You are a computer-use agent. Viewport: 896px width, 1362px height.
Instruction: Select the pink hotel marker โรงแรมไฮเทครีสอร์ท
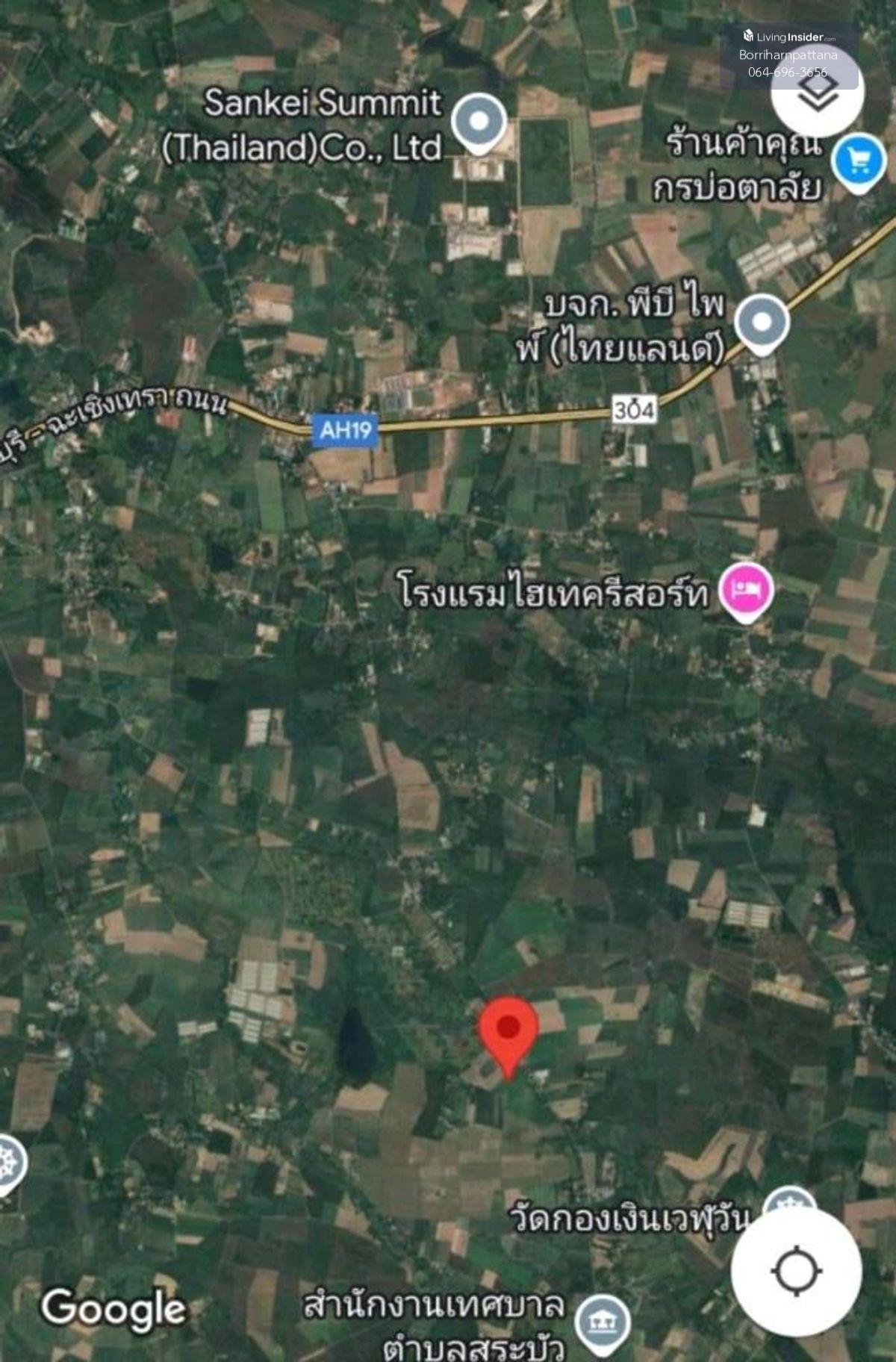pyautogui.click(x=746, y=591)
